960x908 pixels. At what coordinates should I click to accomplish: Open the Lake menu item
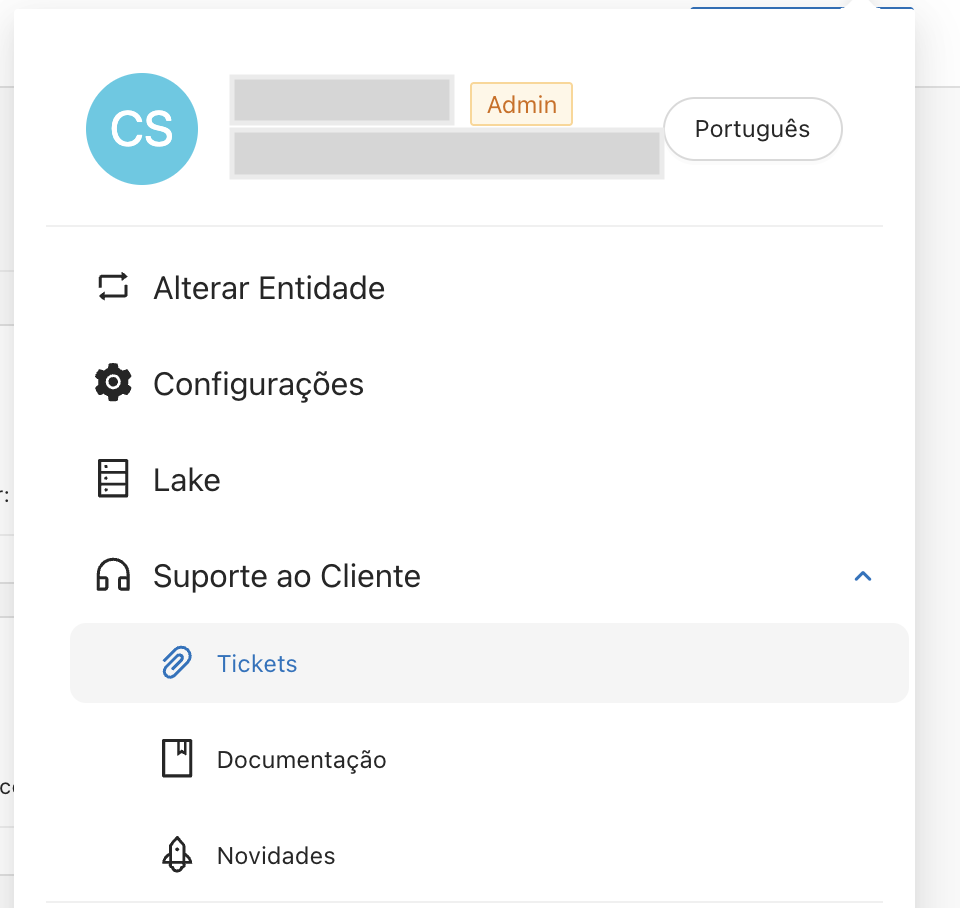click(x=186, y=480)
